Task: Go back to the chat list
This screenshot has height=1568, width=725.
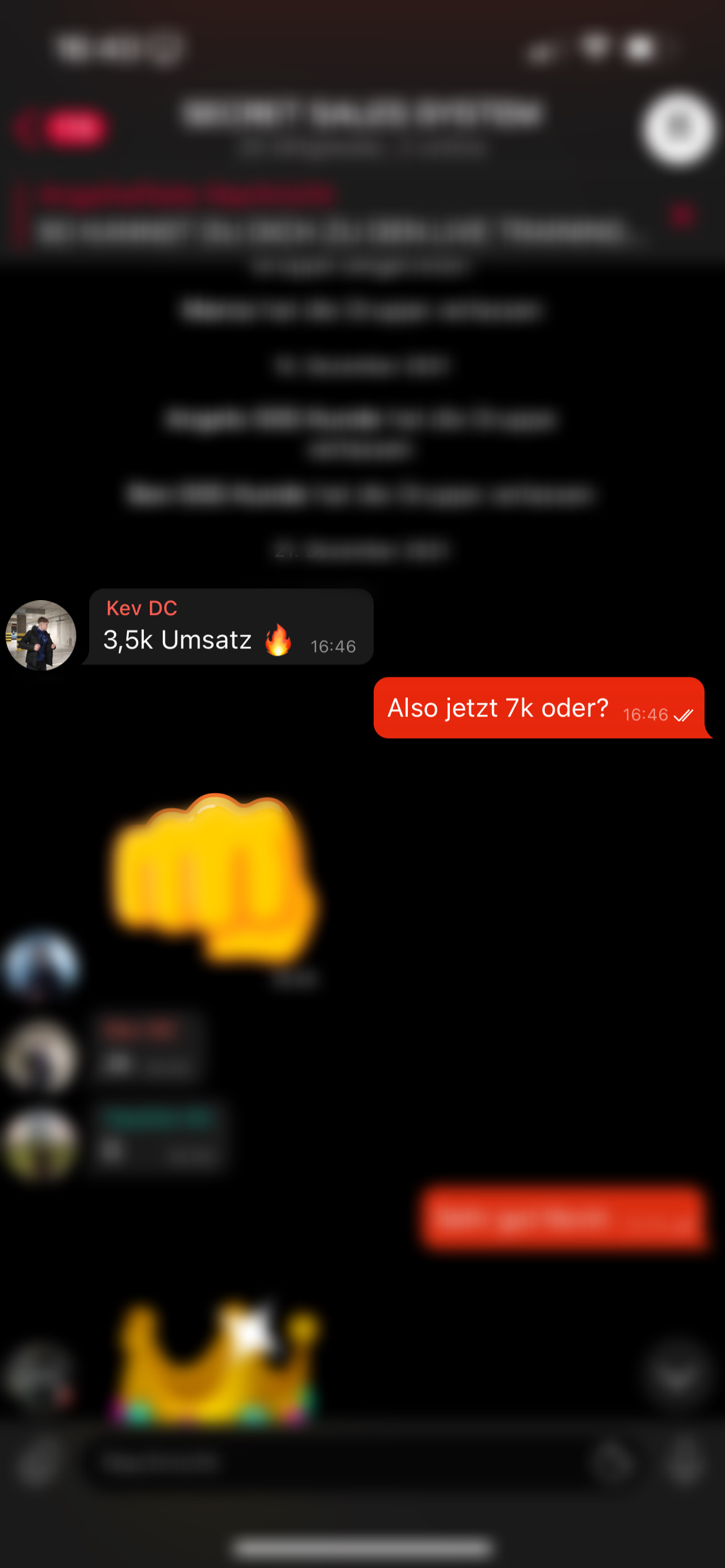Action: [x=59, y=129]
